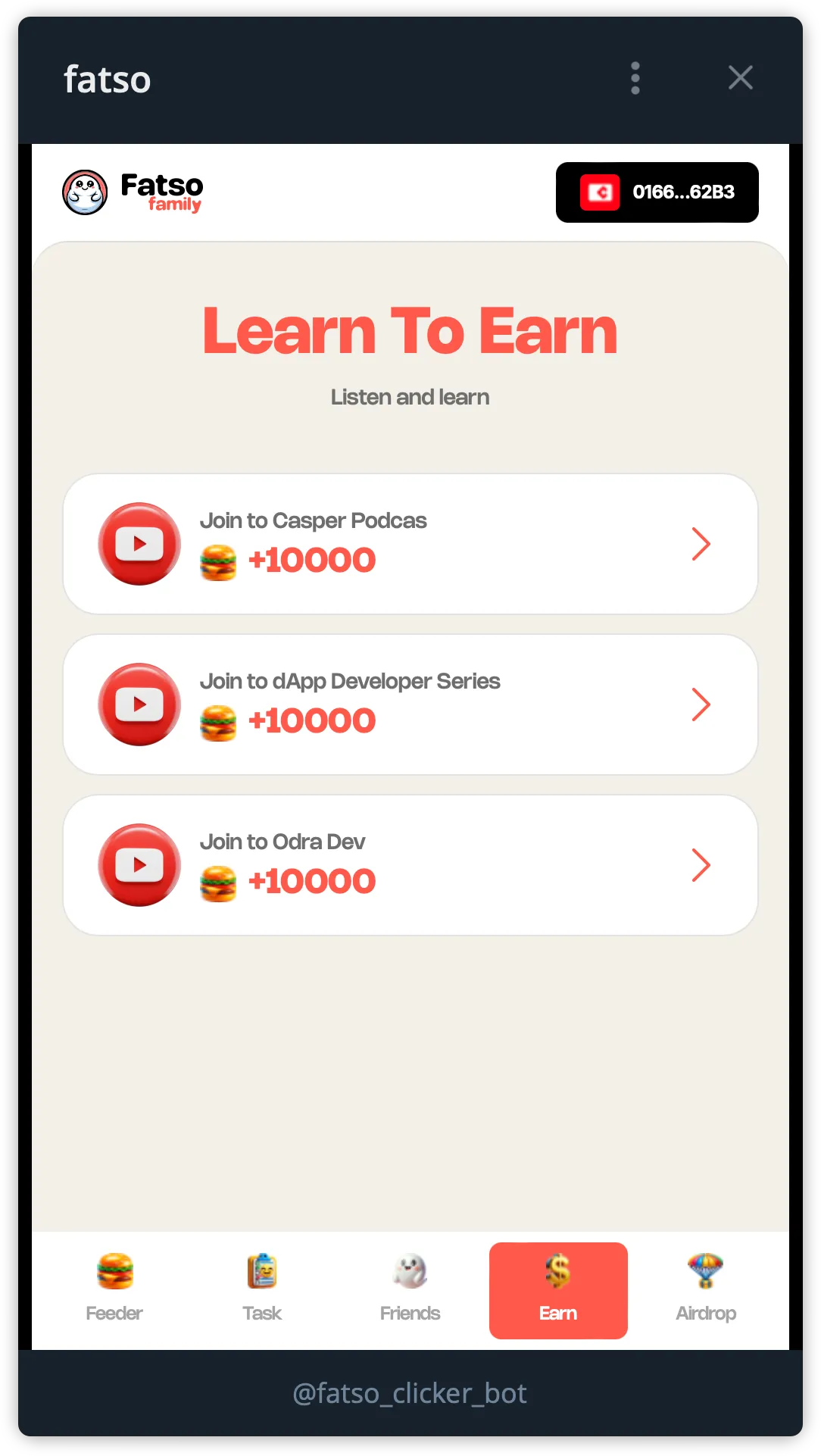
Task: Open the Airdrop tab
Action: [705, 1289]
